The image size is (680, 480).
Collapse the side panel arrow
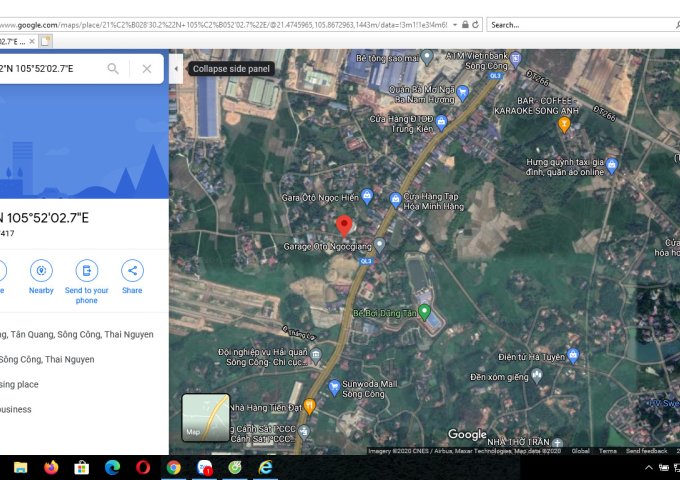[x=176, y=69]
